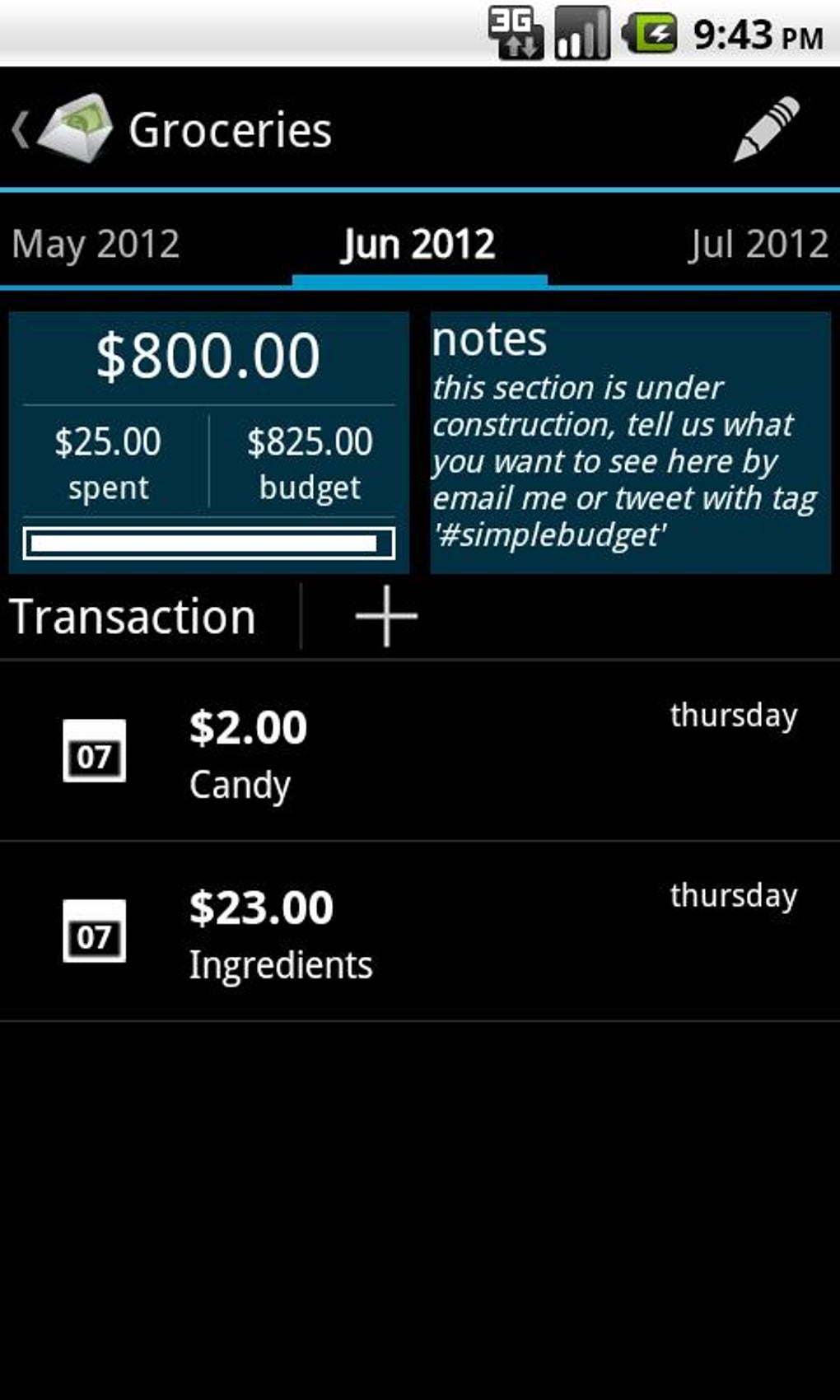Open the Jul 2012 month view
Image resolution: width=840 pixels, height=1400 pixels.
(756, 244)
